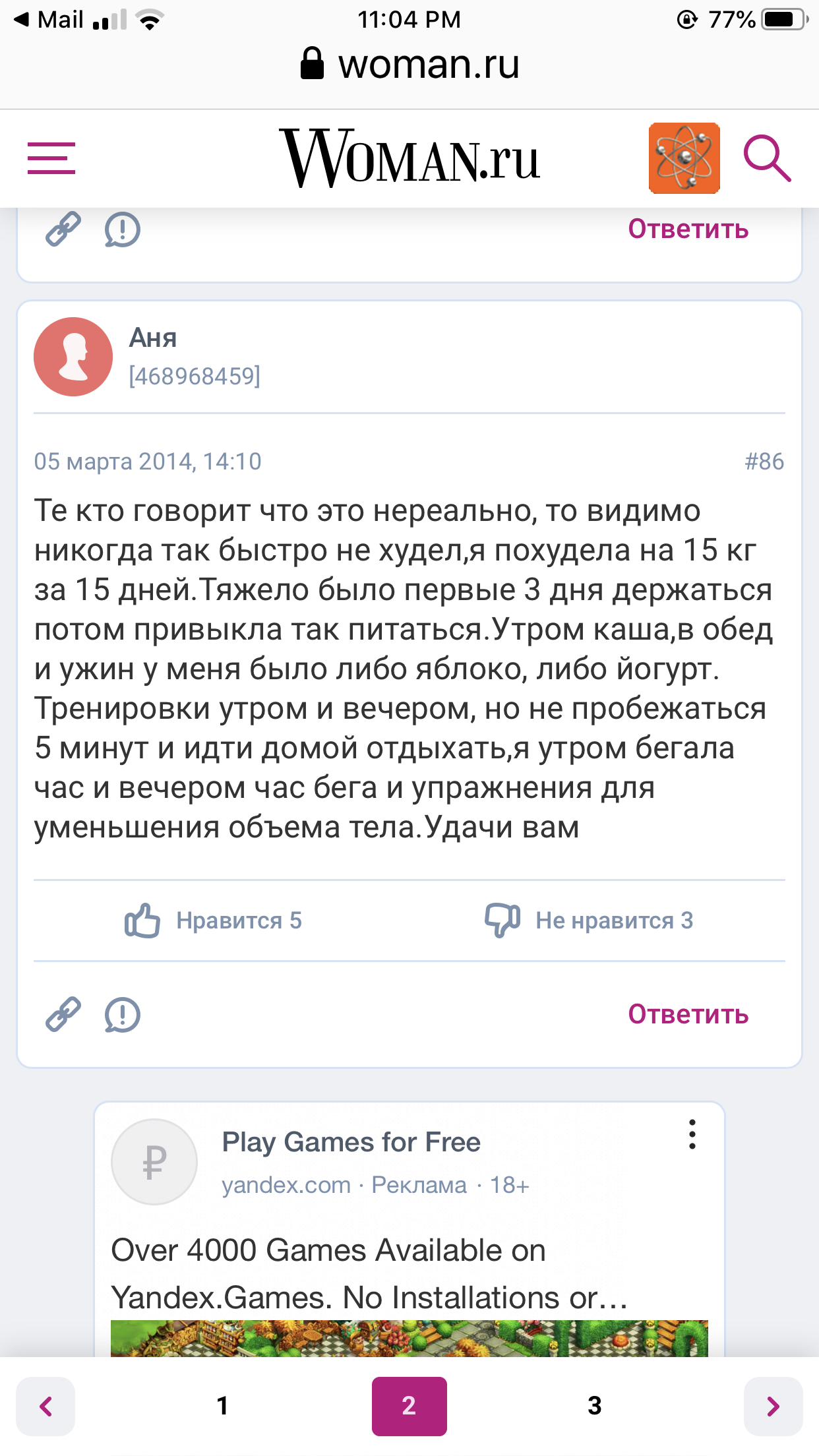Reply to Аня via Ответить
Viewport: 819px width, 1456px height.
pyautogui.click(x=688, y=1014)
